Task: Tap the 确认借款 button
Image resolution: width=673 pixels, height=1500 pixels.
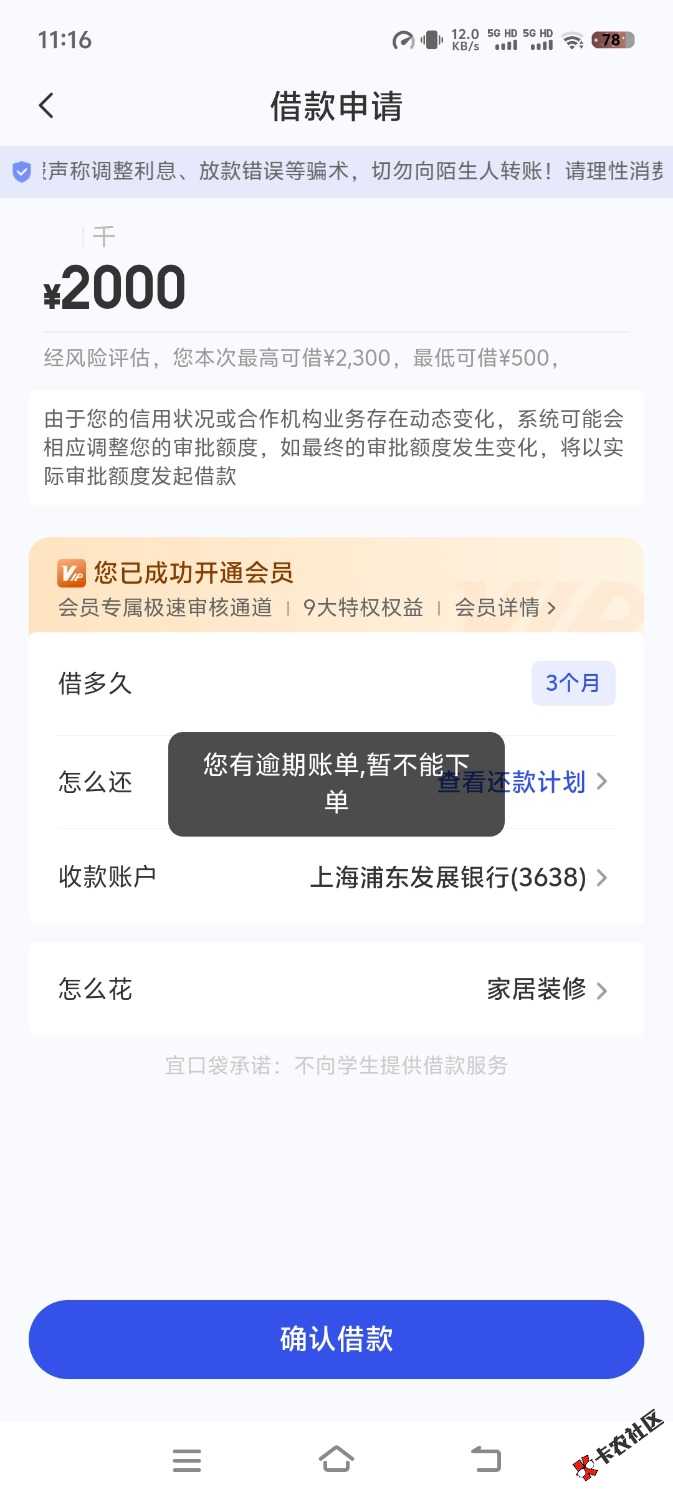Action: pos(336,1339)
